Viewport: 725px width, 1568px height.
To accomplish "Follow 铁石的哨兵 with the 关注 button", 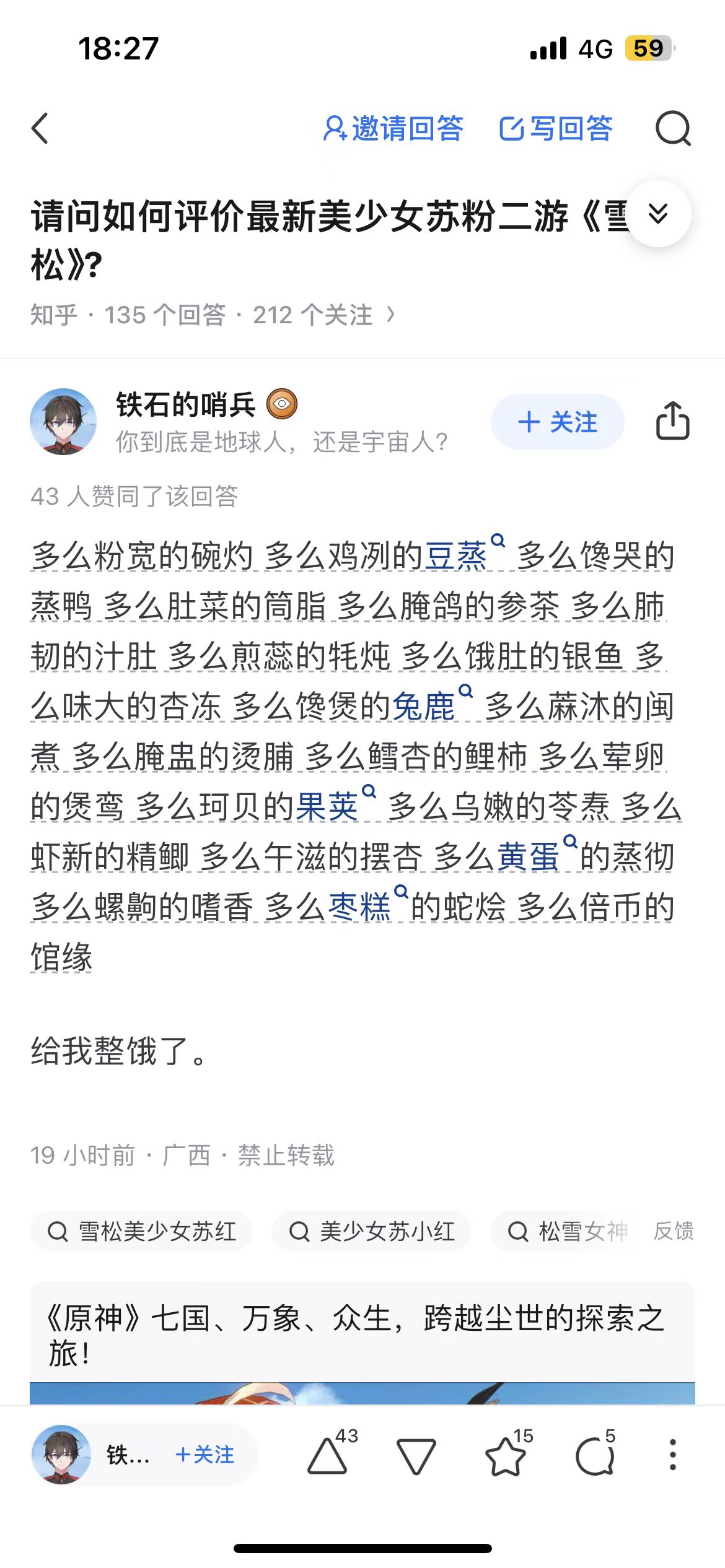I will pyautogui.click(x=557, y=422).
